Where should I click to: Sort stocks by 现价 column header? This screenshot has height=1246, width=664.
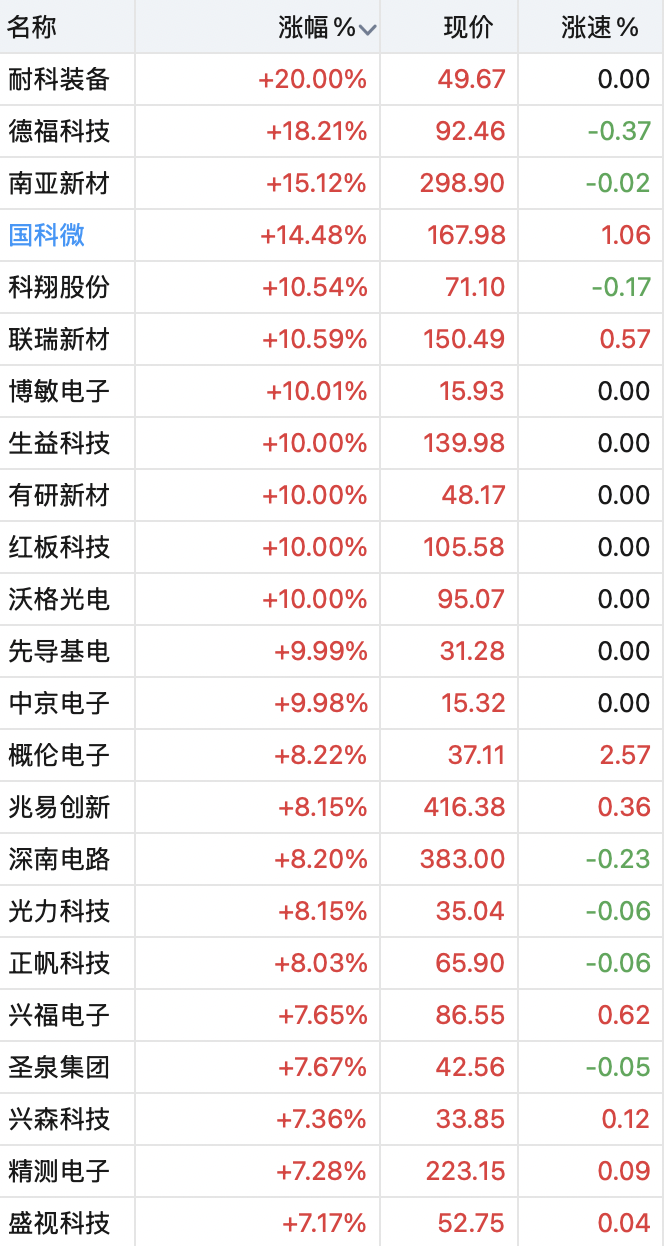[x=468, y=28]
